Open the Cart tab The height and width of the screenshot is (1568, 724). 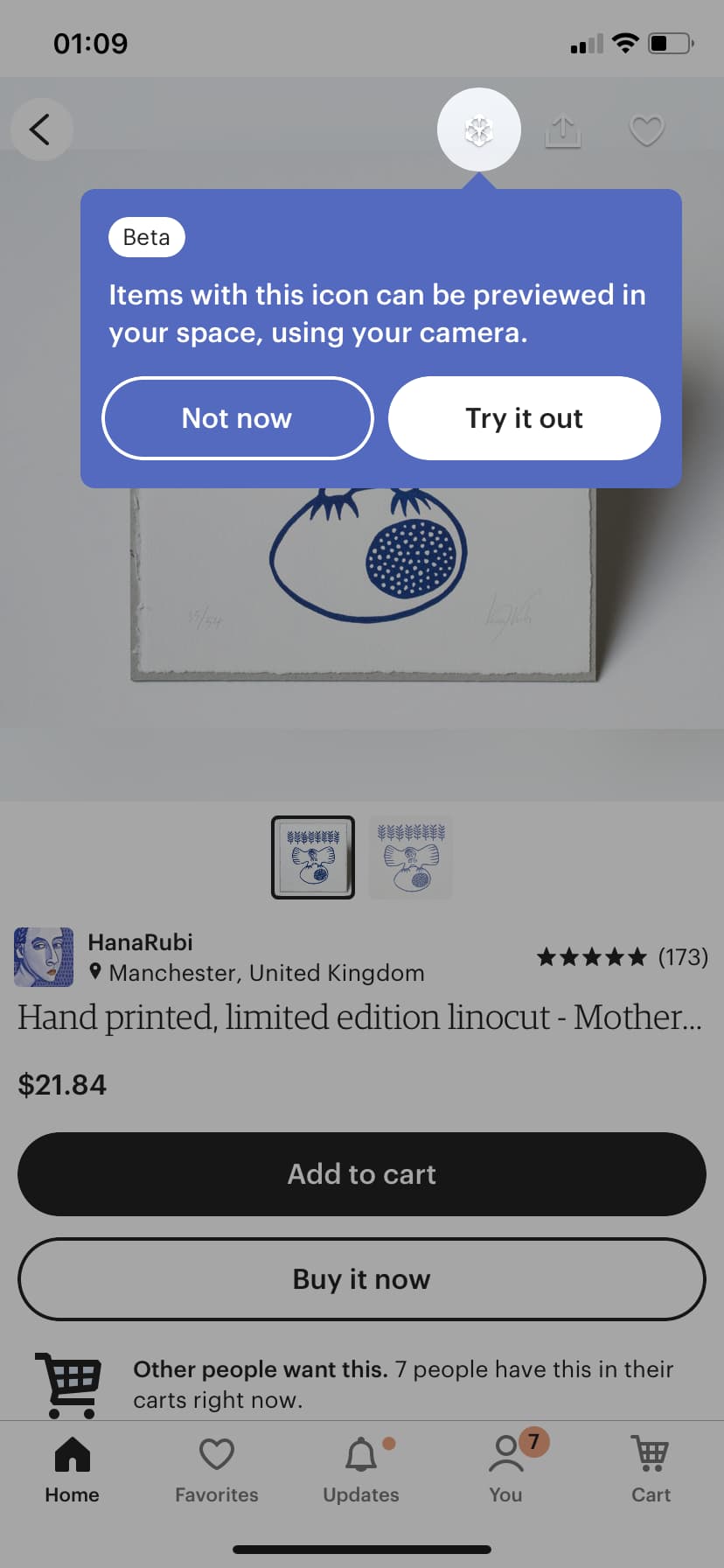[x=651, y=1470]
